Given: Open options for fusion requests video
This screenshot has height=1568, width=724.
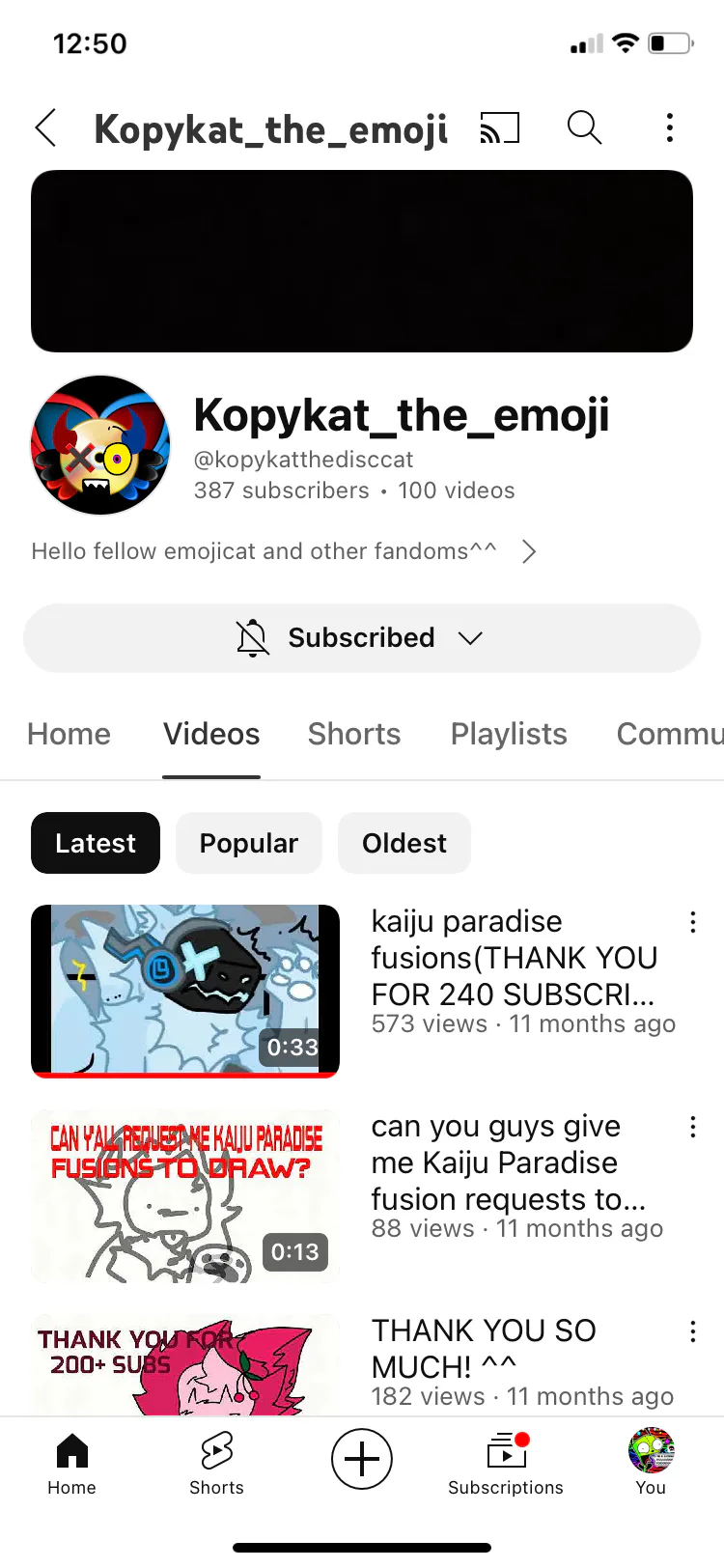Looking at the screenshot, I should click(x=692, y=1127).
